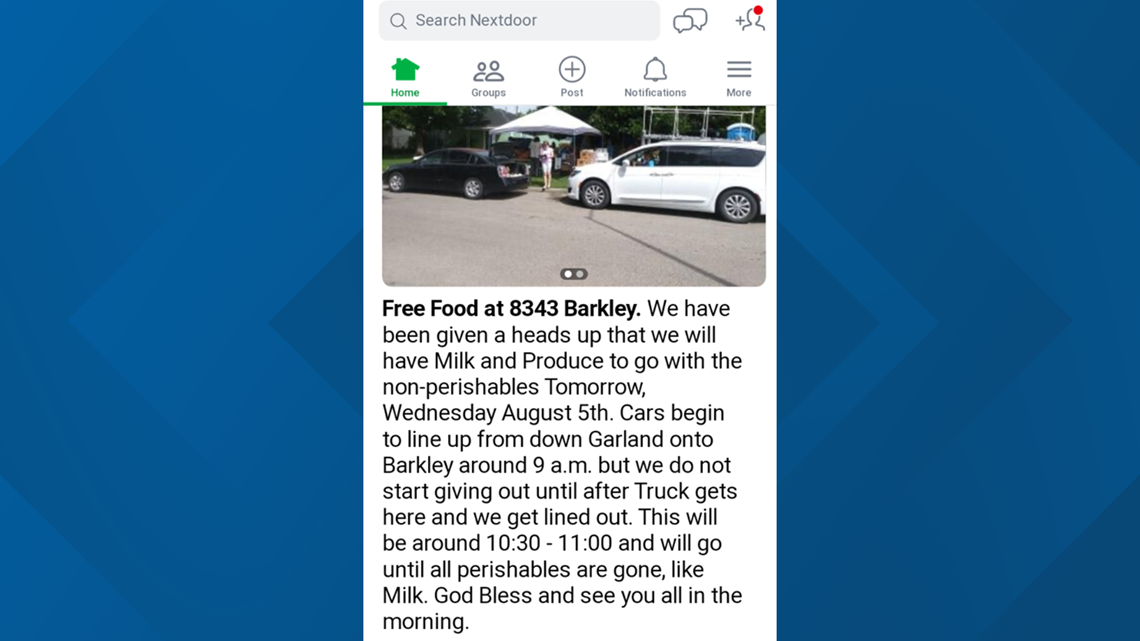Image resolution: width=1140 pixels, height=641 pixels.
Task: Create a new post
Action: [572, 77]
